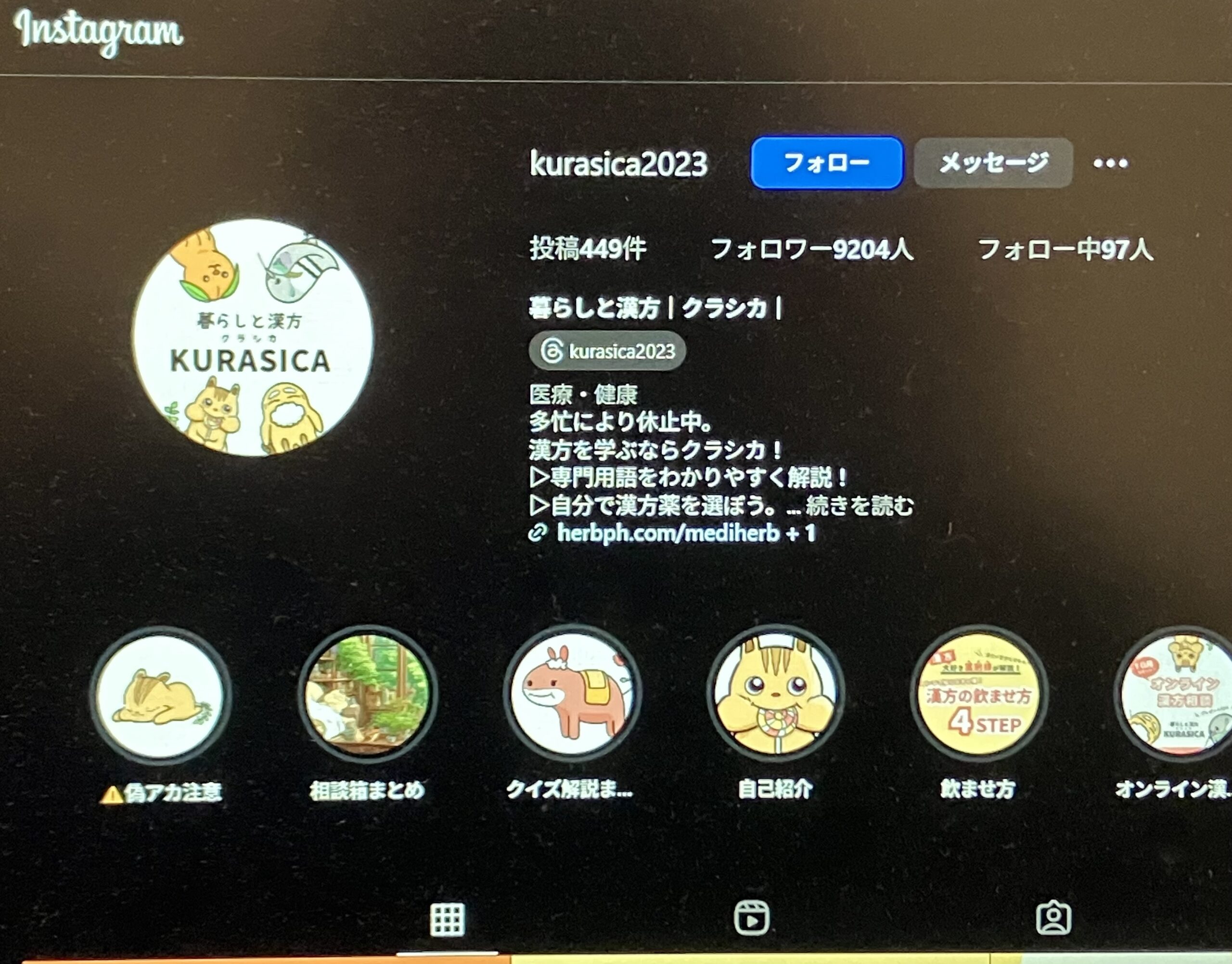Open the メッセージ button
Image resolution: width=1232 pixels, height=964 pixels.
(x=993, y=163)
